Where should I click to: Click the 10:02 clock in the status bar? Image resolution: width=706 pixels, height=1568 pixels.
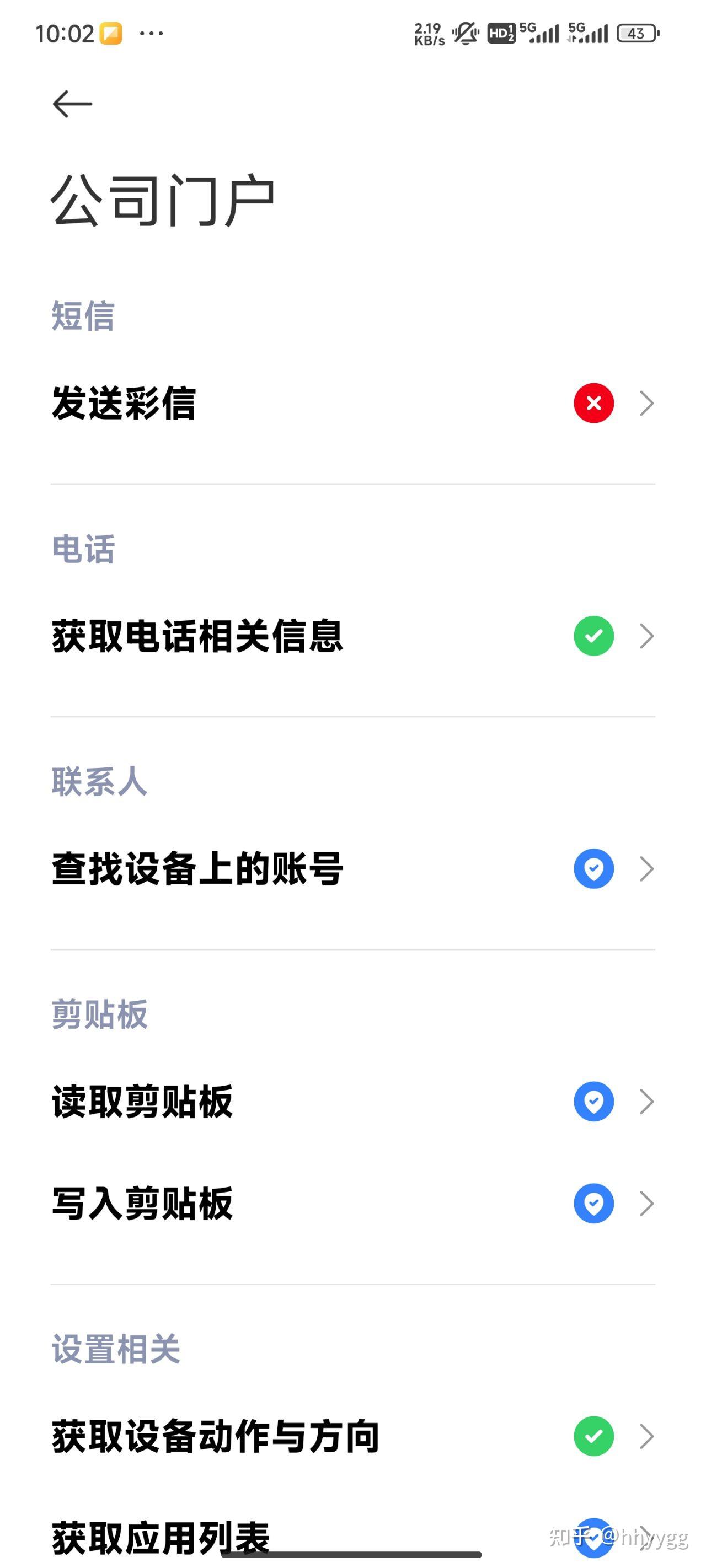(x=65, y=34)
